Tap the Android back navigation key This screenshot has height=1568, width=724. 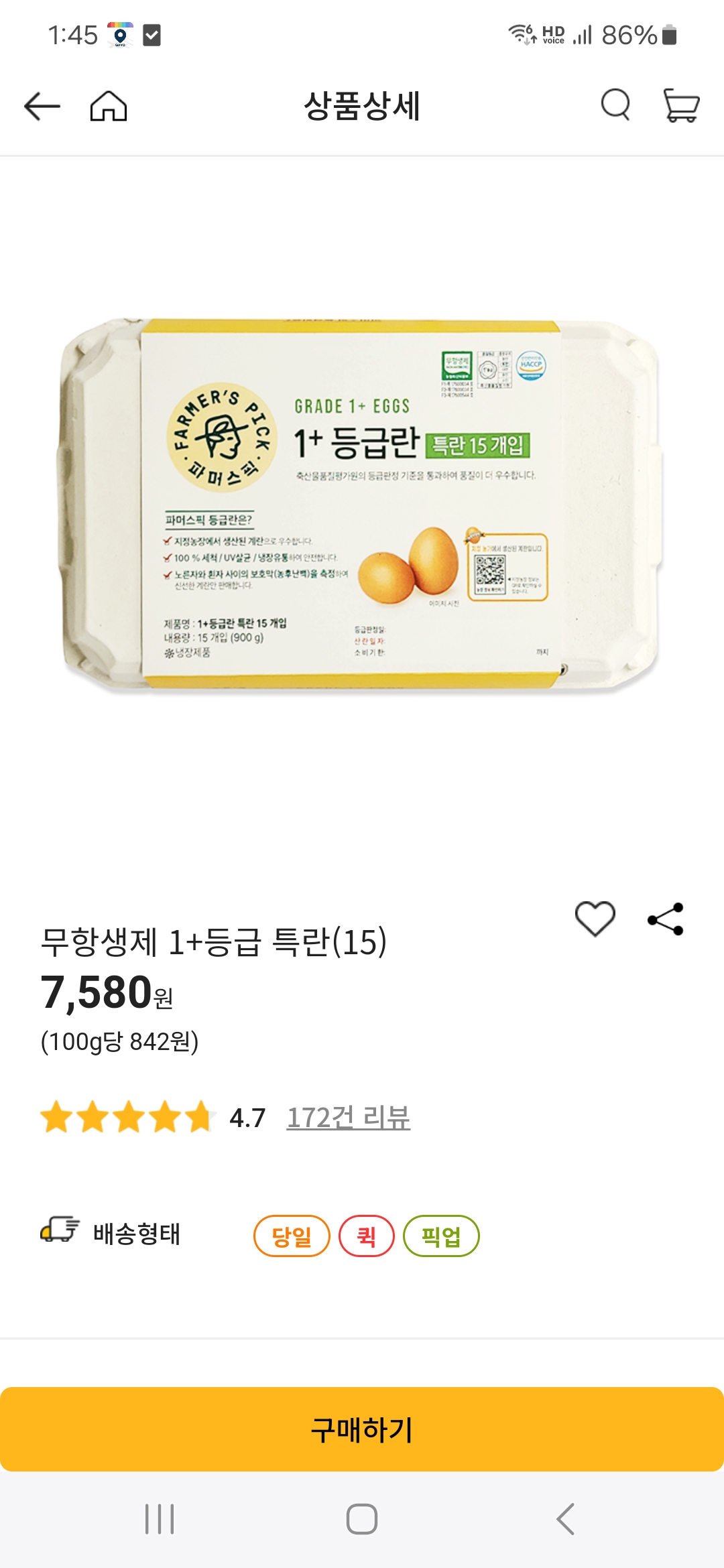tap(566, 1518)
